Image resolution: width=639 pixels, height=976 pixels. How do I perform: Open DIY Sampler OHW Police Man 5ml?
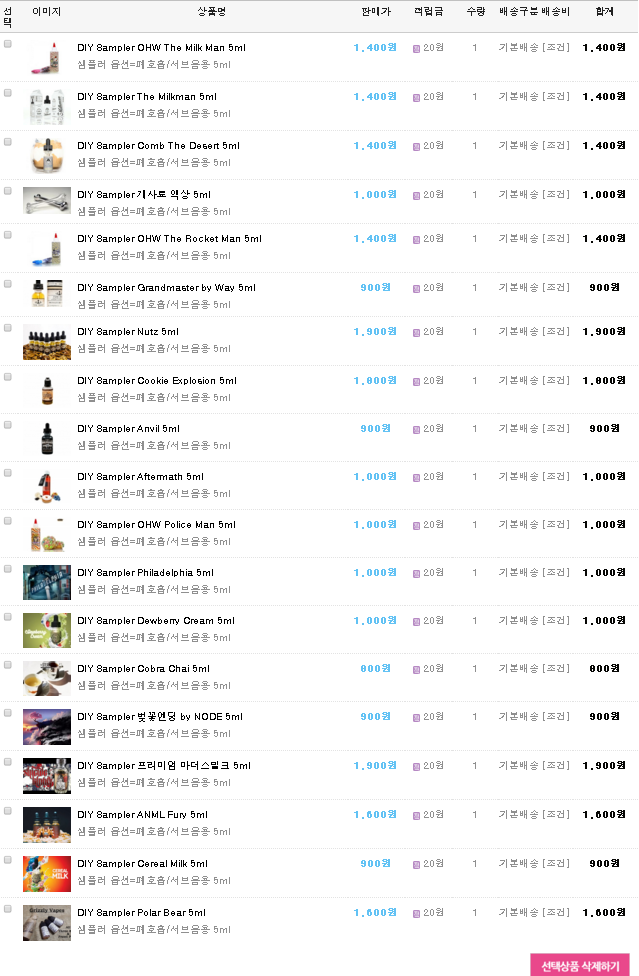(x=156, y=524)
